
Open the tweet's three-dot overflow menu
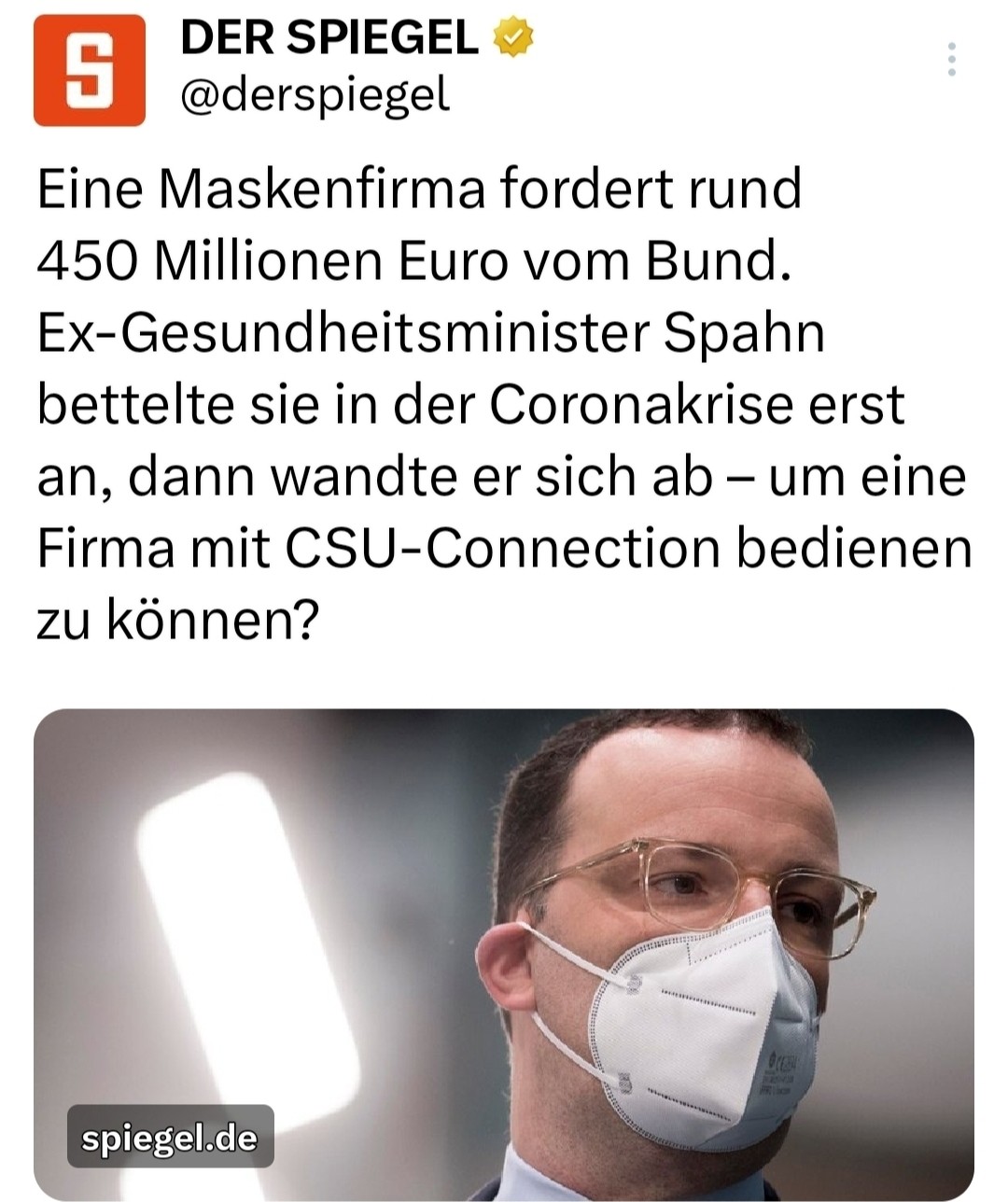click(951, 59)
